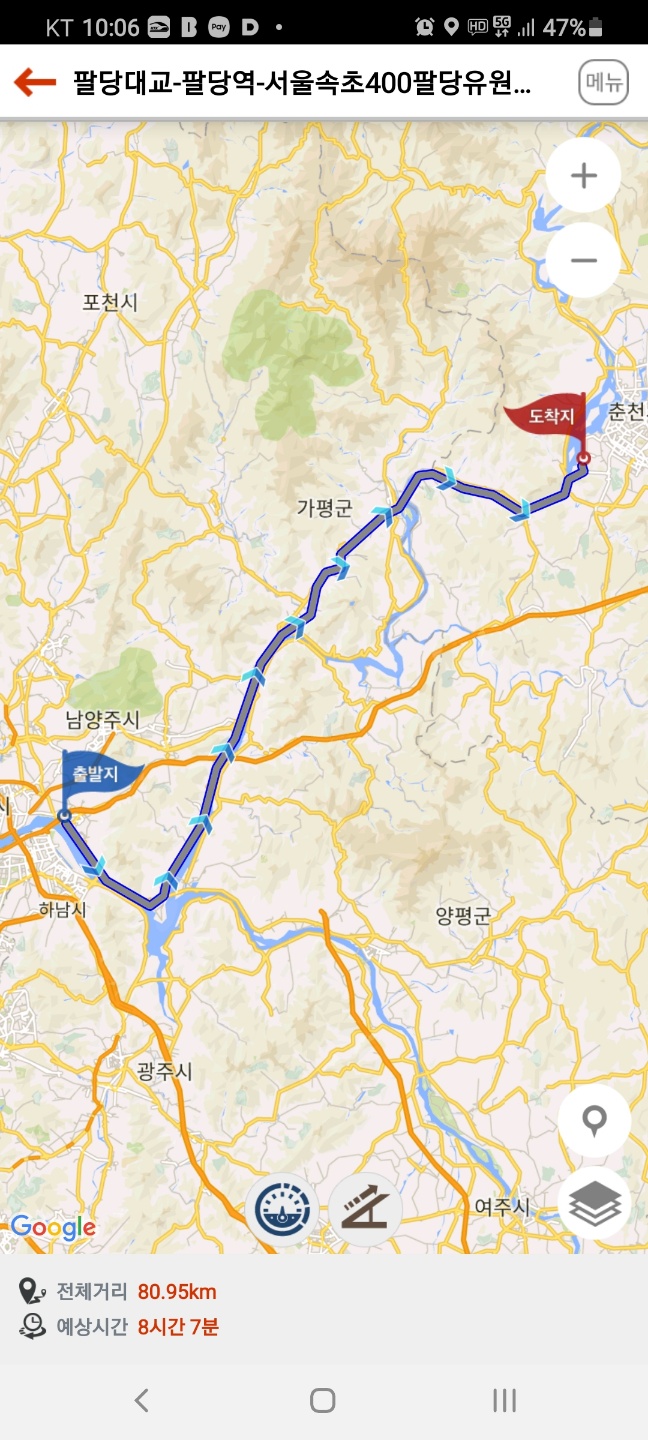
Task: Open the map layers selector
Action: tap(595, 1204)
